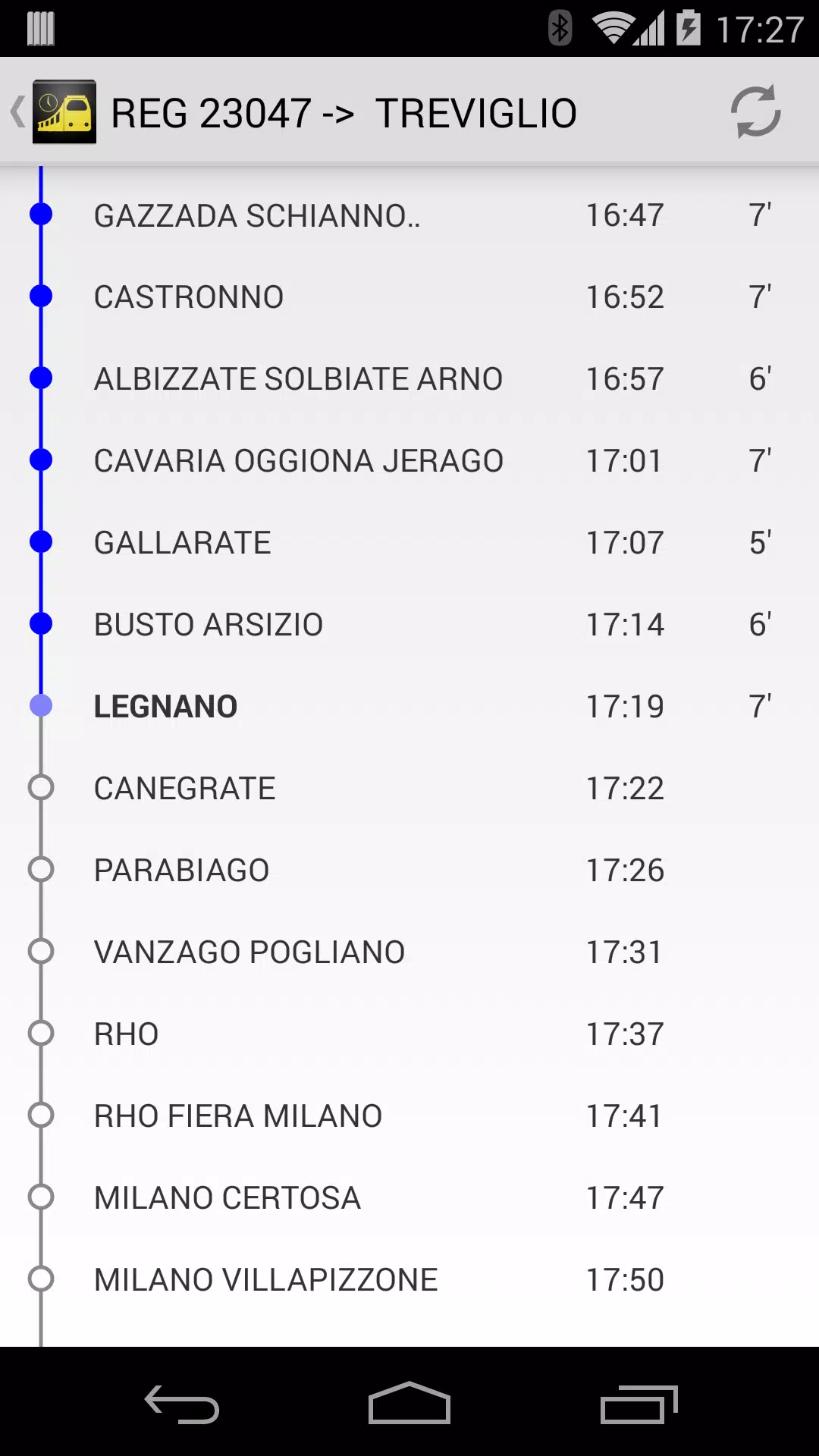The height and width of the screenshot is (1456, 819).
Task: Refresh the train status
Action: (x=755, y=111)
